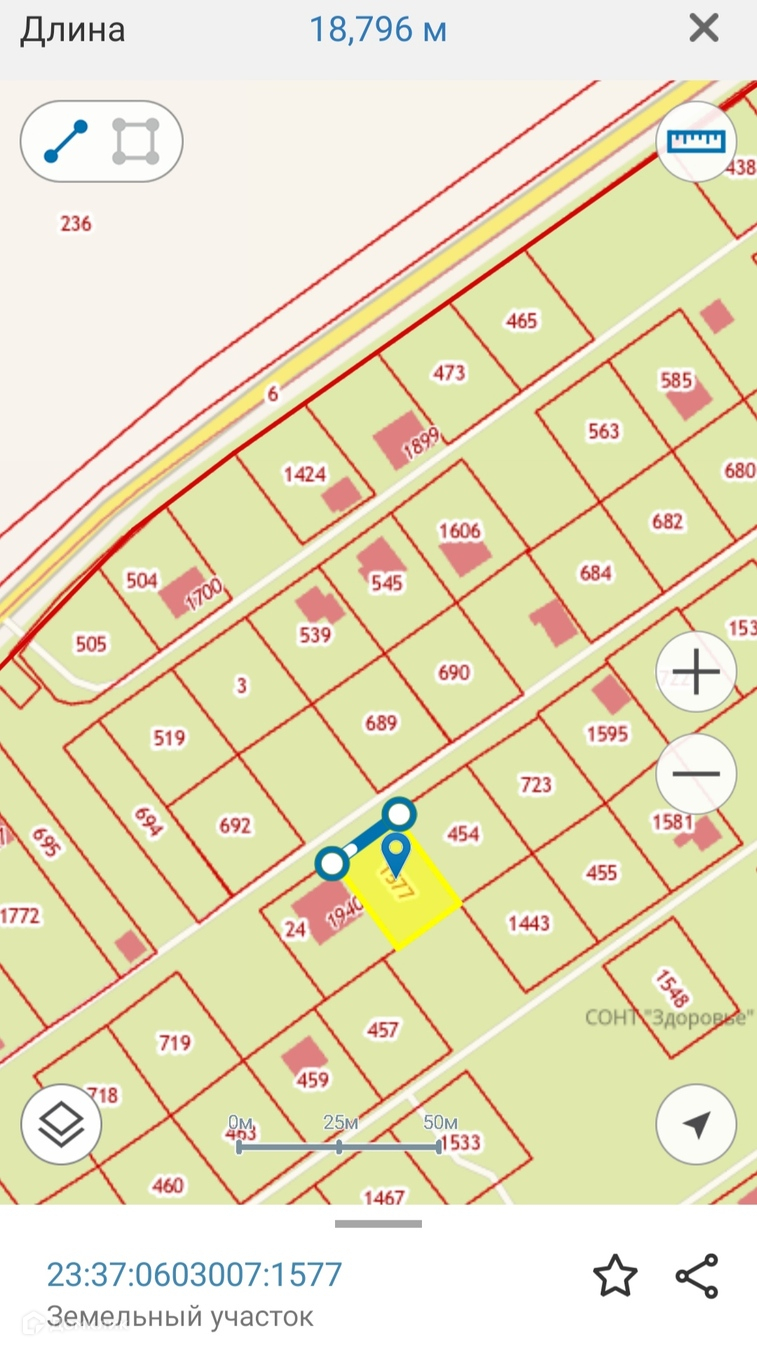Select the line distance measuring mode
The image size is (757, 1350).
pyautogui.click(x=66, y=141)
